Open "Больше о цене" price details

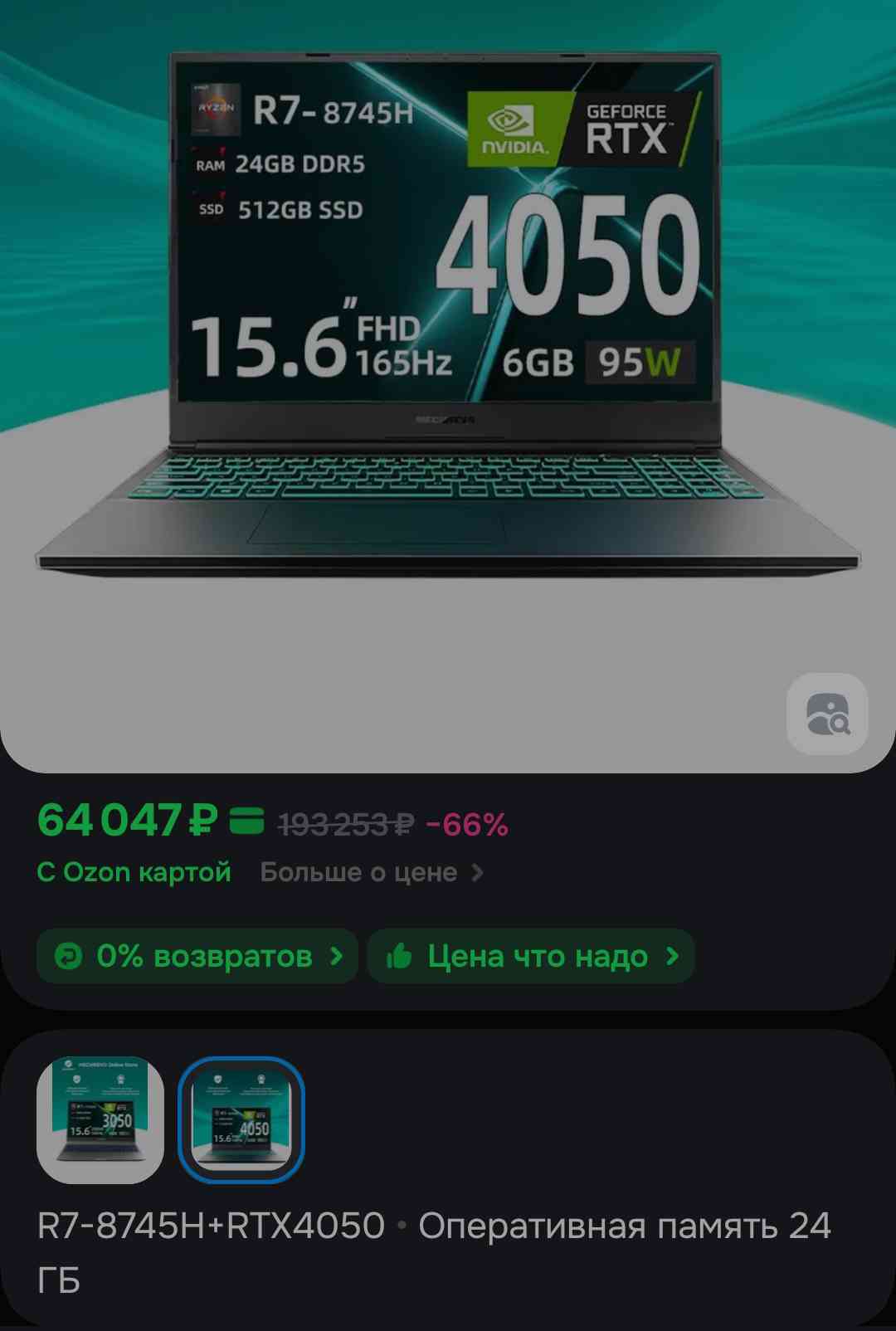(371, 873)
